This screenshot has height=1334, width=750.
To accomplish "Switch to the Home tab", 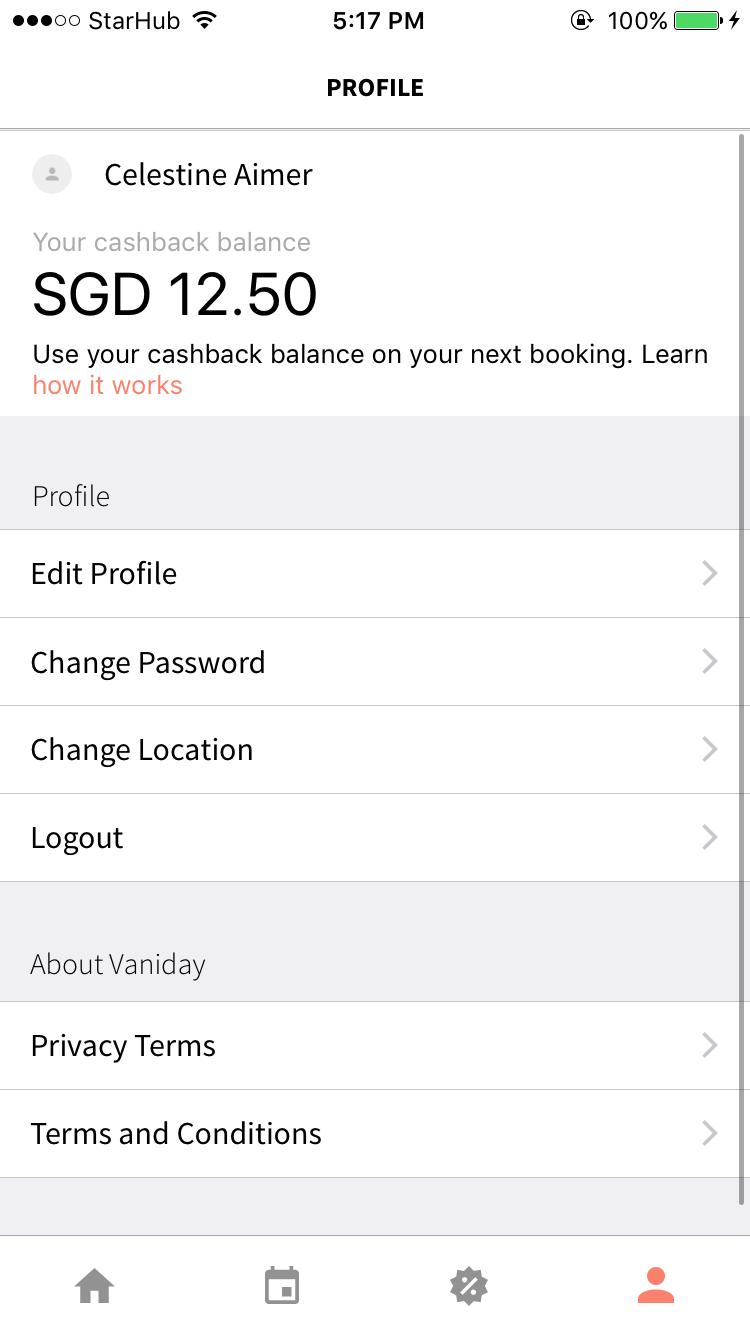I will [x=94, y=1286].
